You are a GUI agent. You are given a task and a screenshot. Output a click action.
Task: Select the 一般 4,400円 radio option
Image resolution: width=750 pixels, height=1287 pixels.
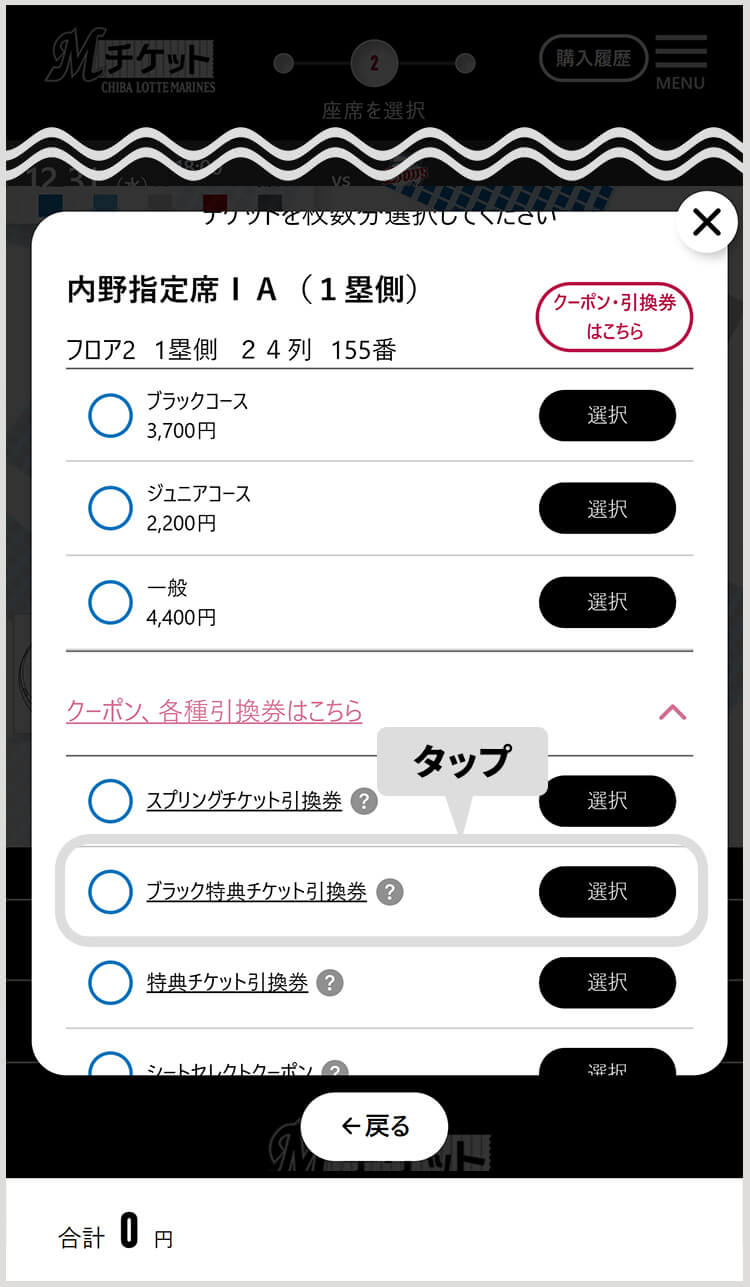(x=110, y=602)
